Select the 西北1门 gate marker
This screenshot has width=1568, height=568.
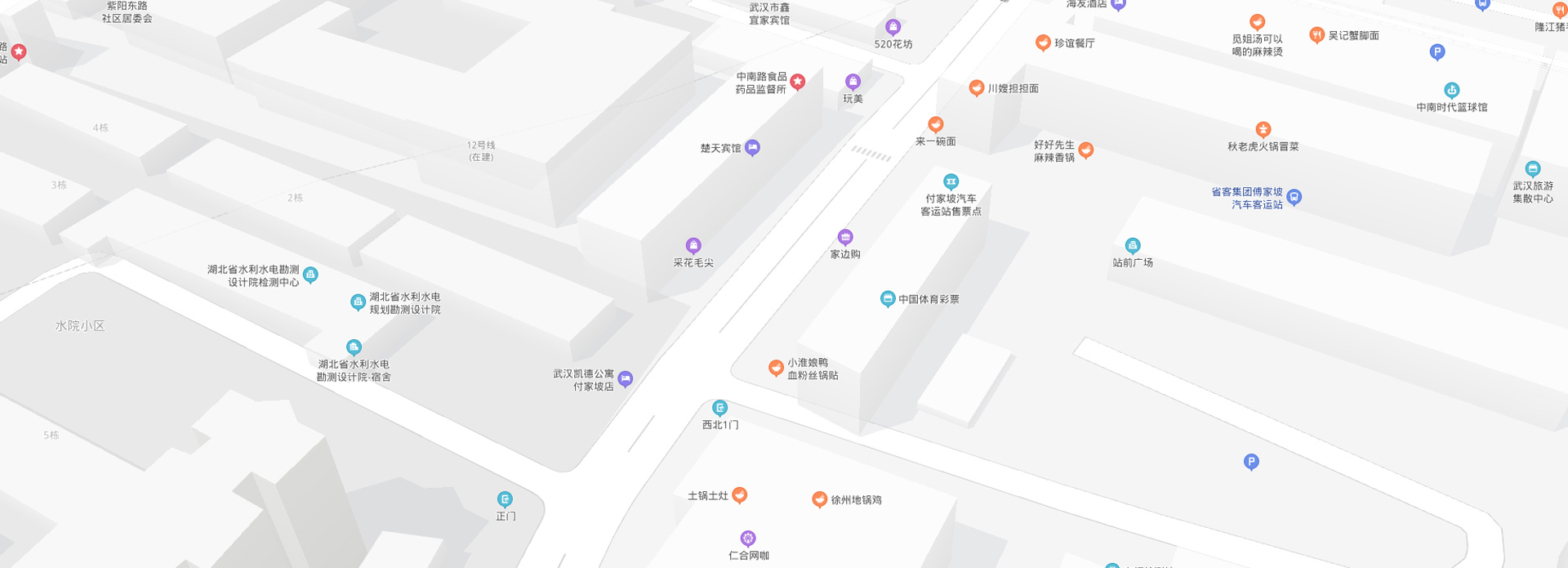click(x=719, y=408)
